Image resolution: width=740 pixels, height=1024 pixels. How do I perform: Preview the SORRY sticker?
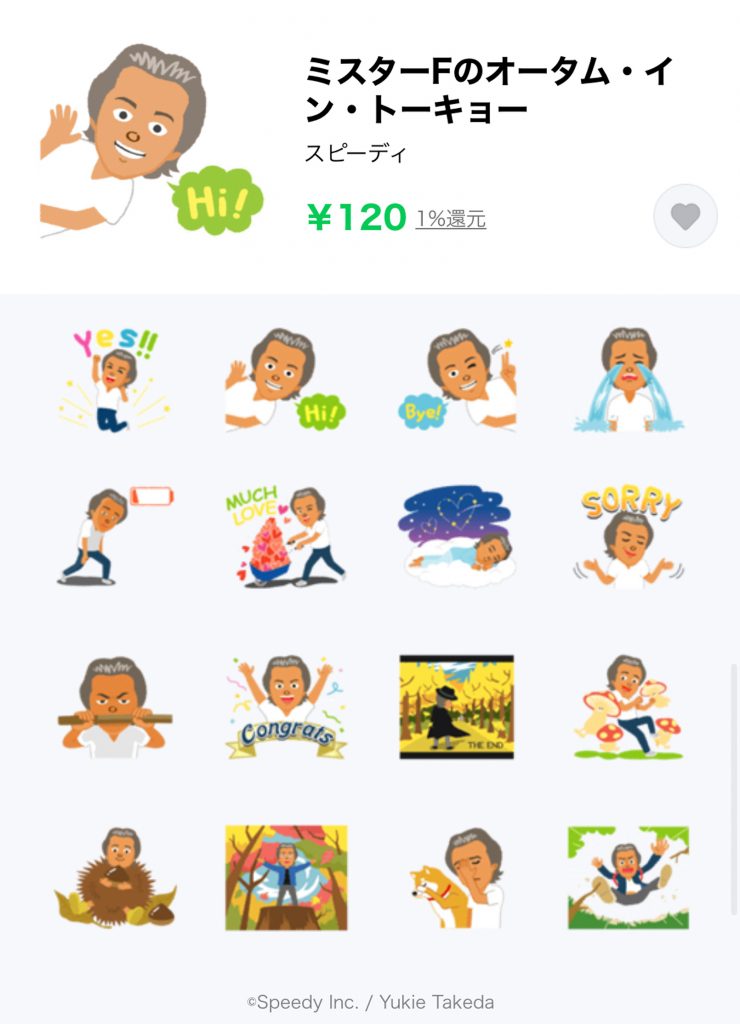[x=628, y=536]
